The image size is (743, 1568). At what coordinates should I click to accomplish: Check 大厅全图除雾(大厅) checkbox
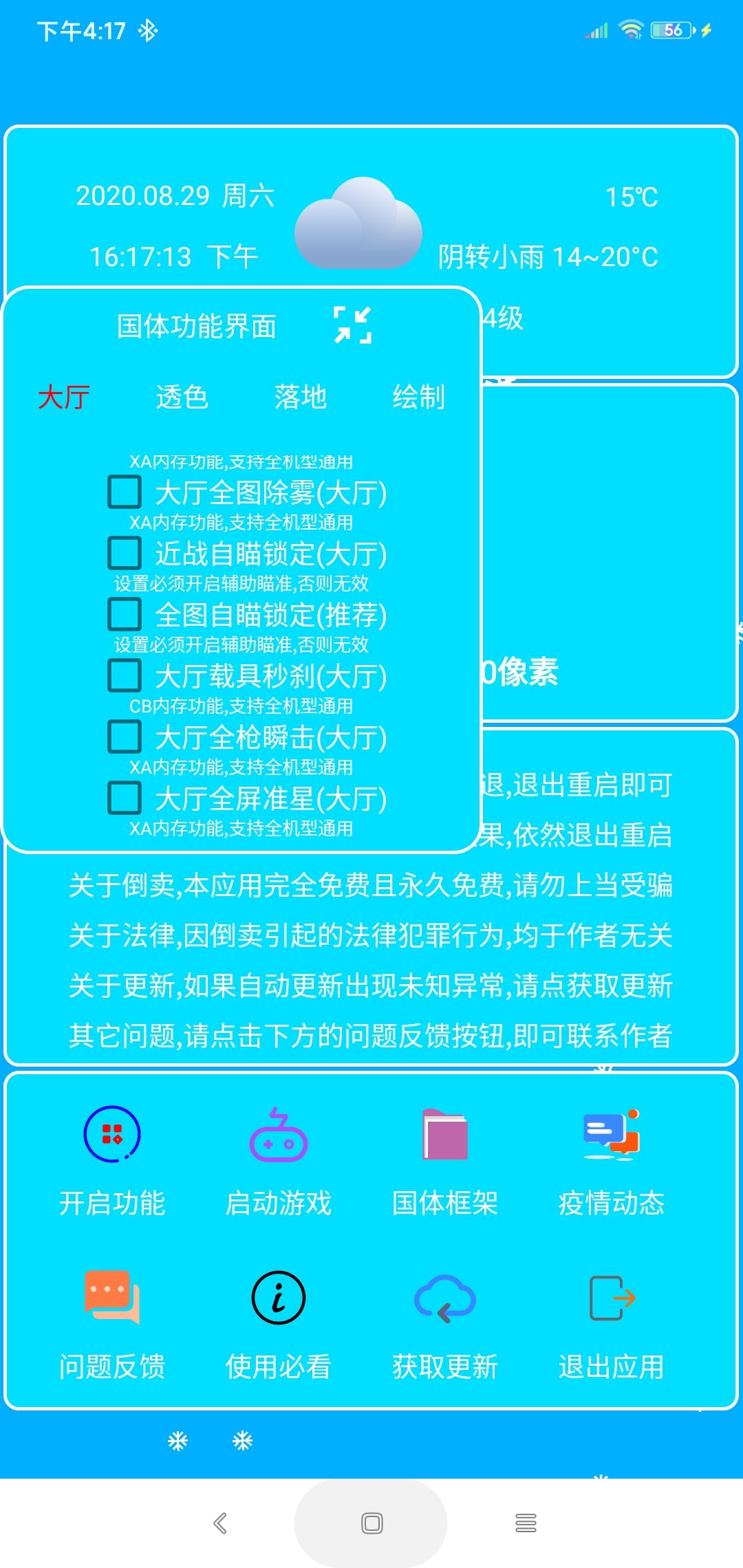[x=125, y=492]
